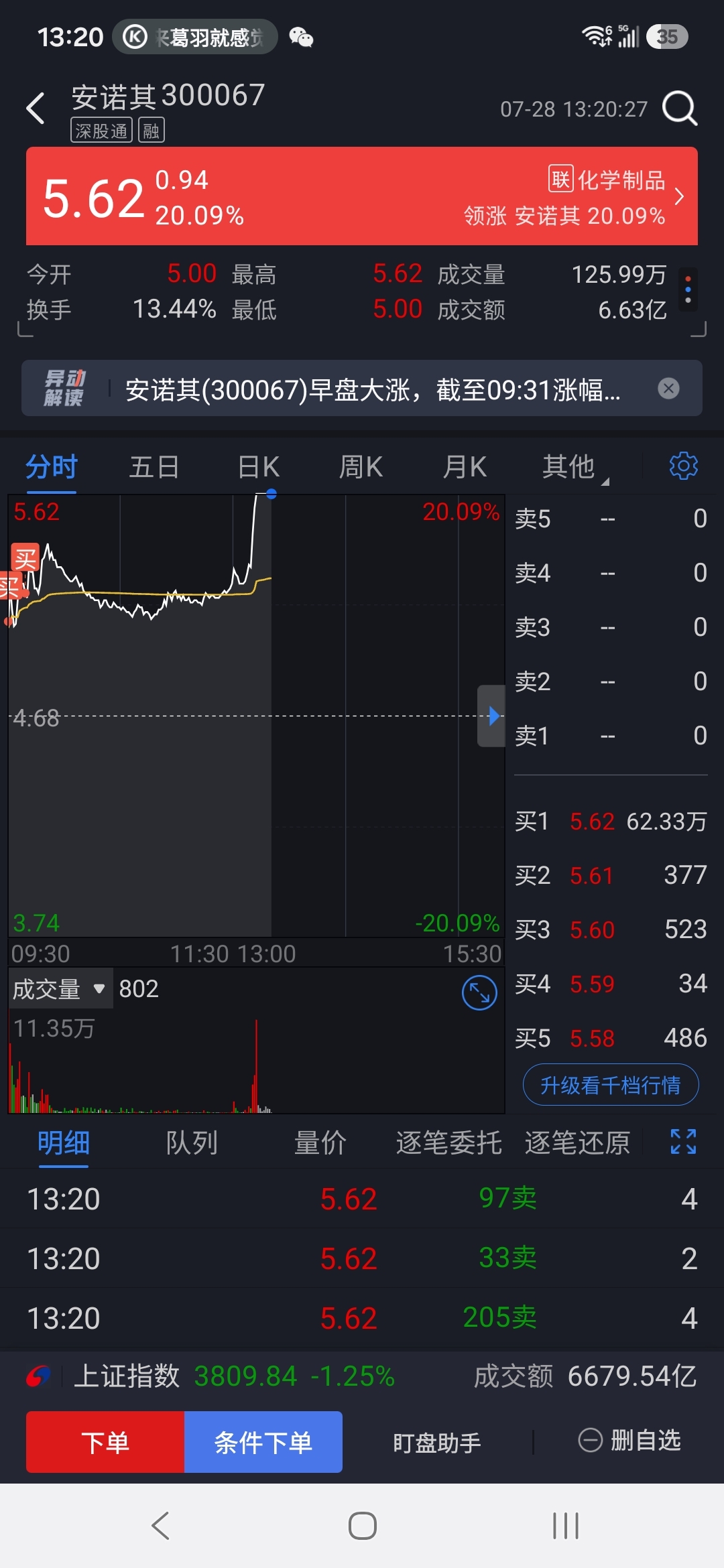
Task: Open chart settings gear icon
Action: point(683,466)
